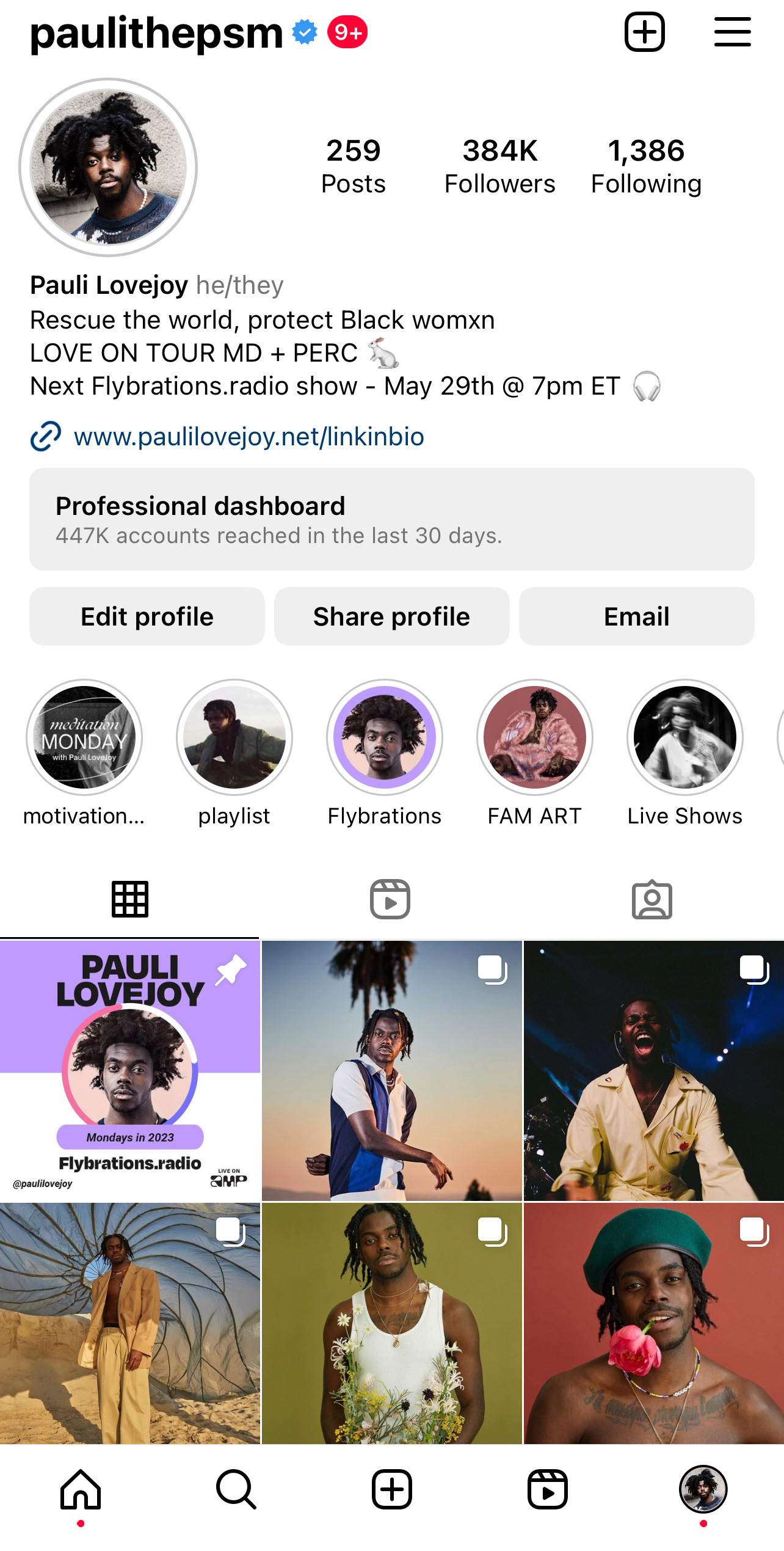Viewport: 784px width, 1551px height.
Task: Open the hamburger menu
Action: 732,32
